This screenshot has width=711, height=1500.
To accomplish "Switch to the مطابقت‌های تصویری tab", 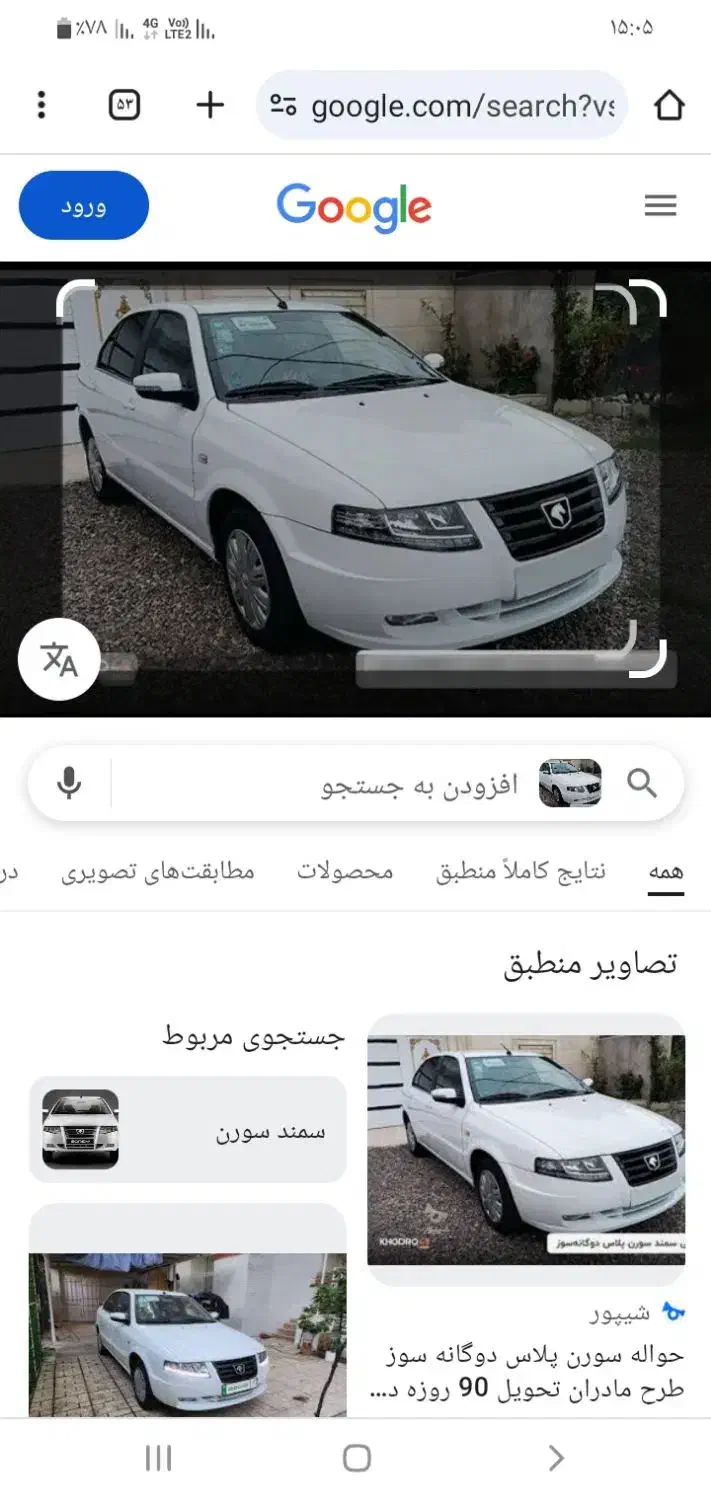I will (158, 872).
